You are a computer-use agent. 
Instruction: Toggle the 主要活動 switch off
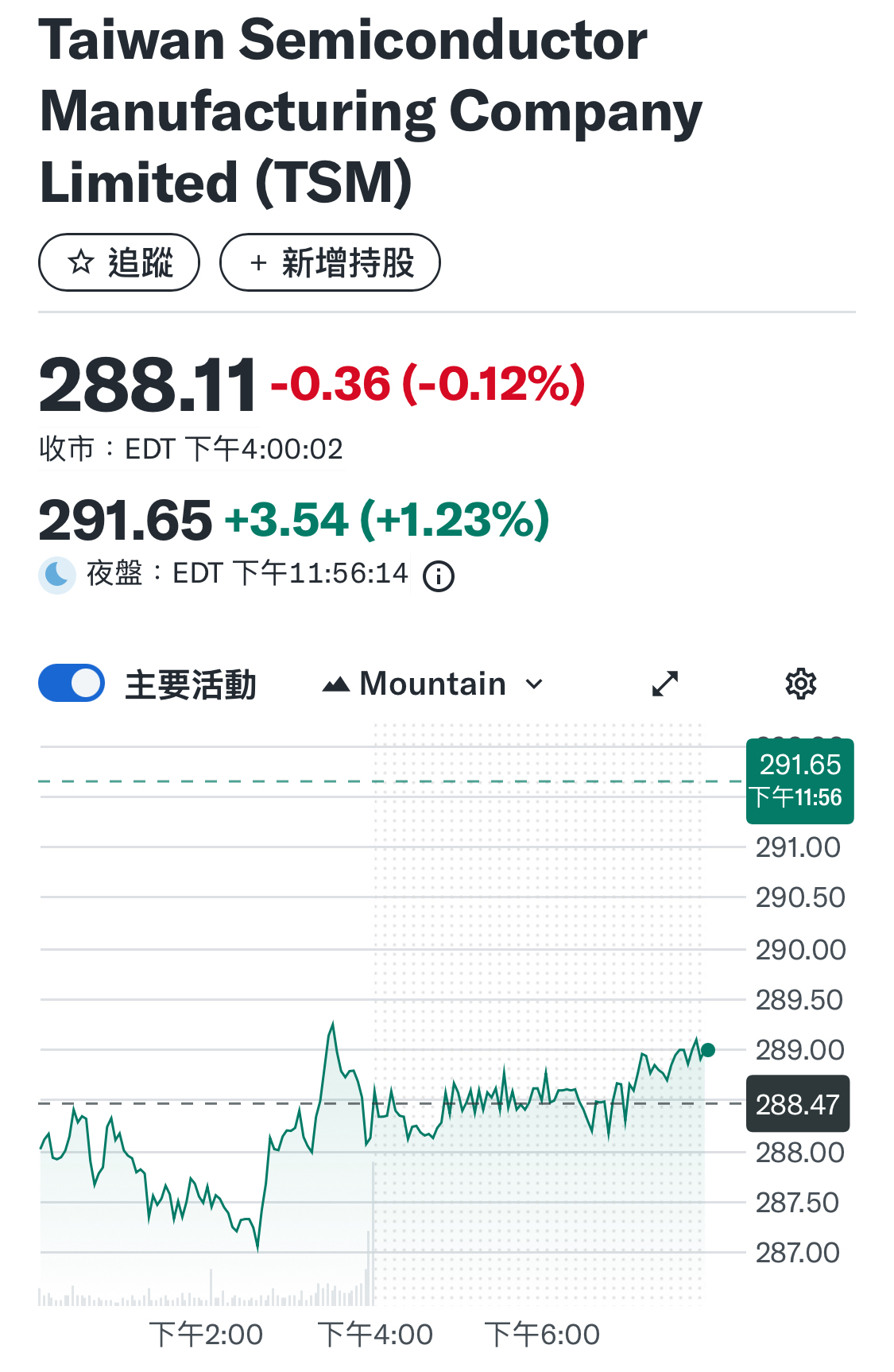tap(72, 684)
